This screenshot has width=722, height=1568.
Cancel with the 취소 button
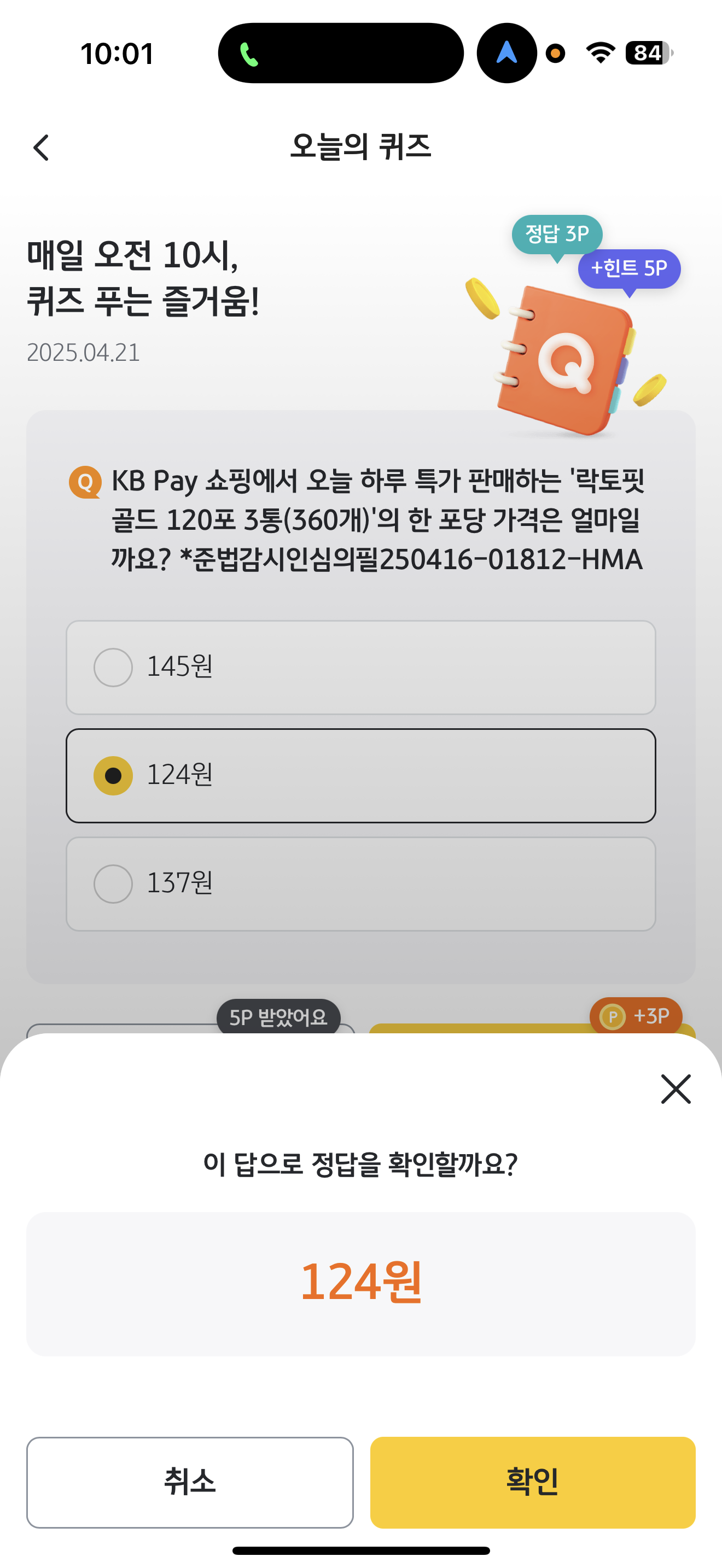[x=190, y=1482]
